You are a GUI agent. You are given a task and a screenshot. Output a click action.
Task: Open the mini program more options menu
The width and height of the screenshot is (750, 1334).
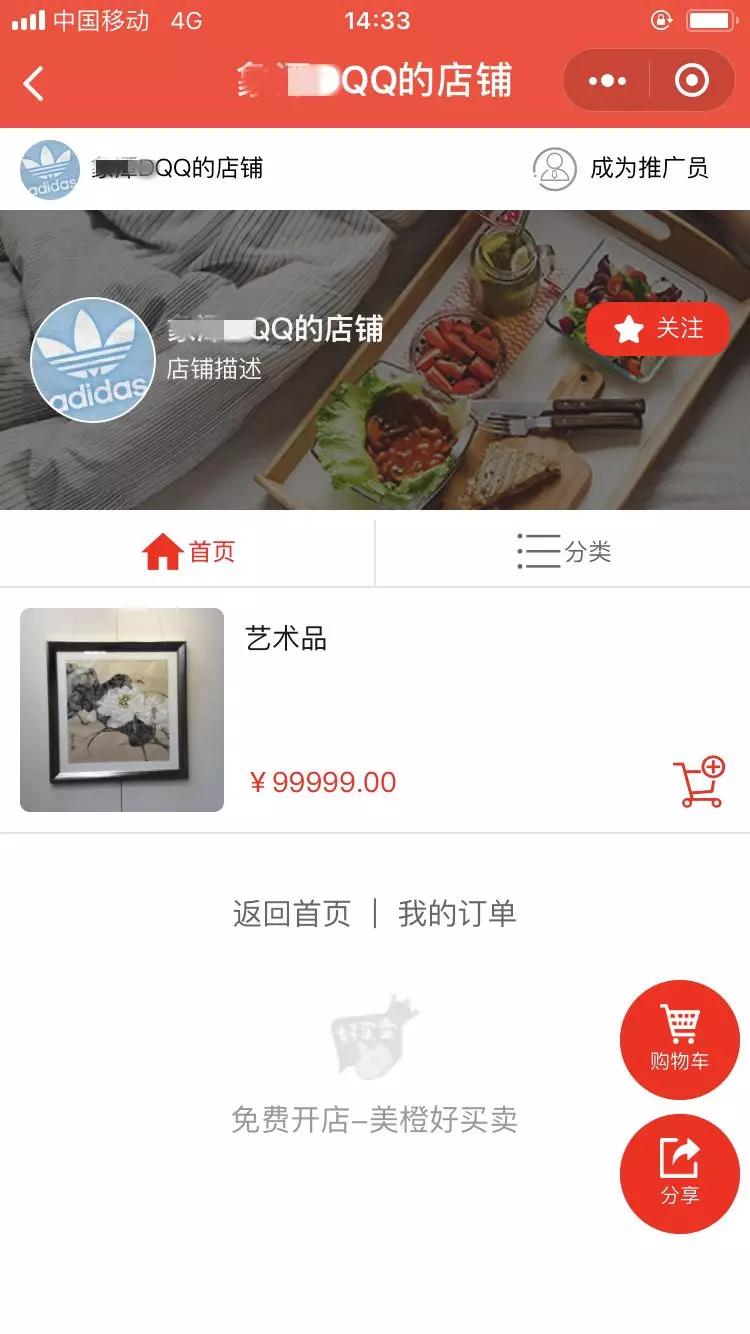pyautogui.click(x=607, y=81)
